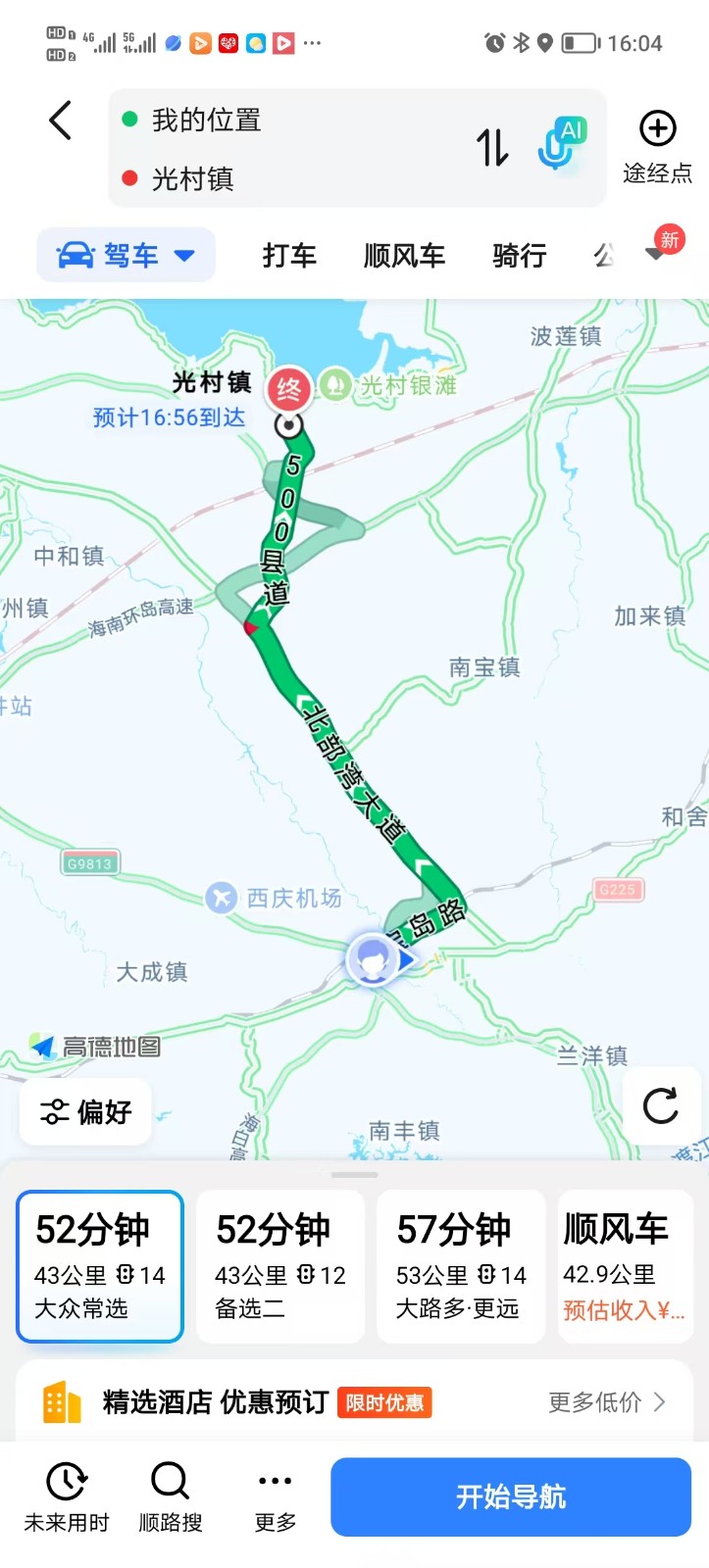Viewport: 709px width, 1568px height.
Task: Open route 偏好 preferences
Action: 85,1112
